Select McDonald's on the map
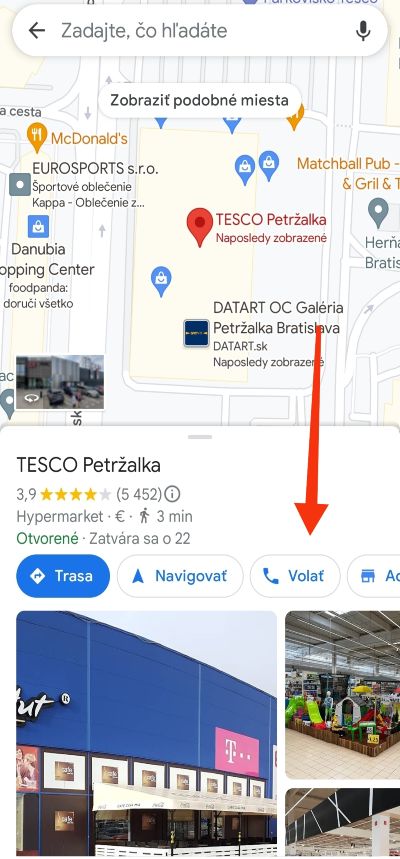 [x=77, y=137]
